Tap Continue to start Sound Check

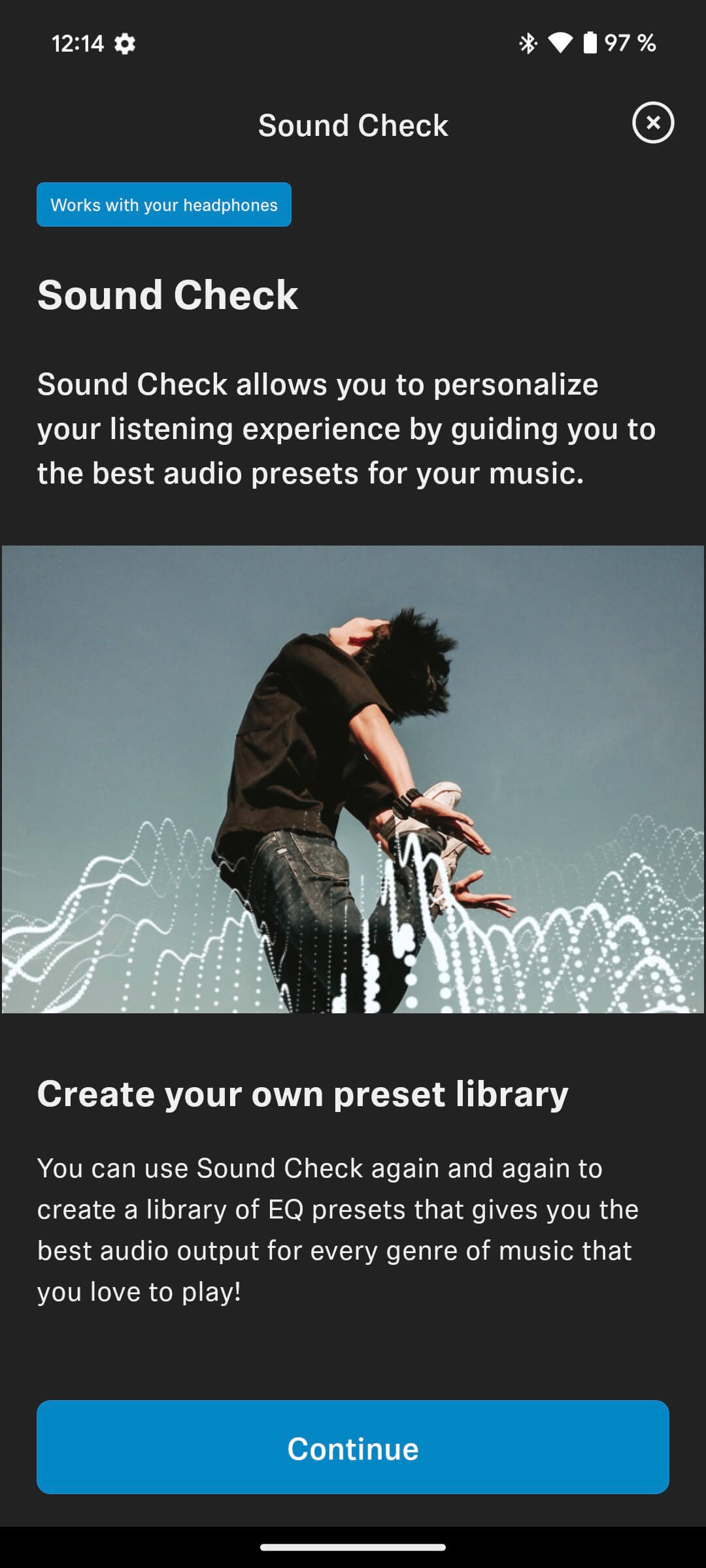click(x=353, y=1446)
